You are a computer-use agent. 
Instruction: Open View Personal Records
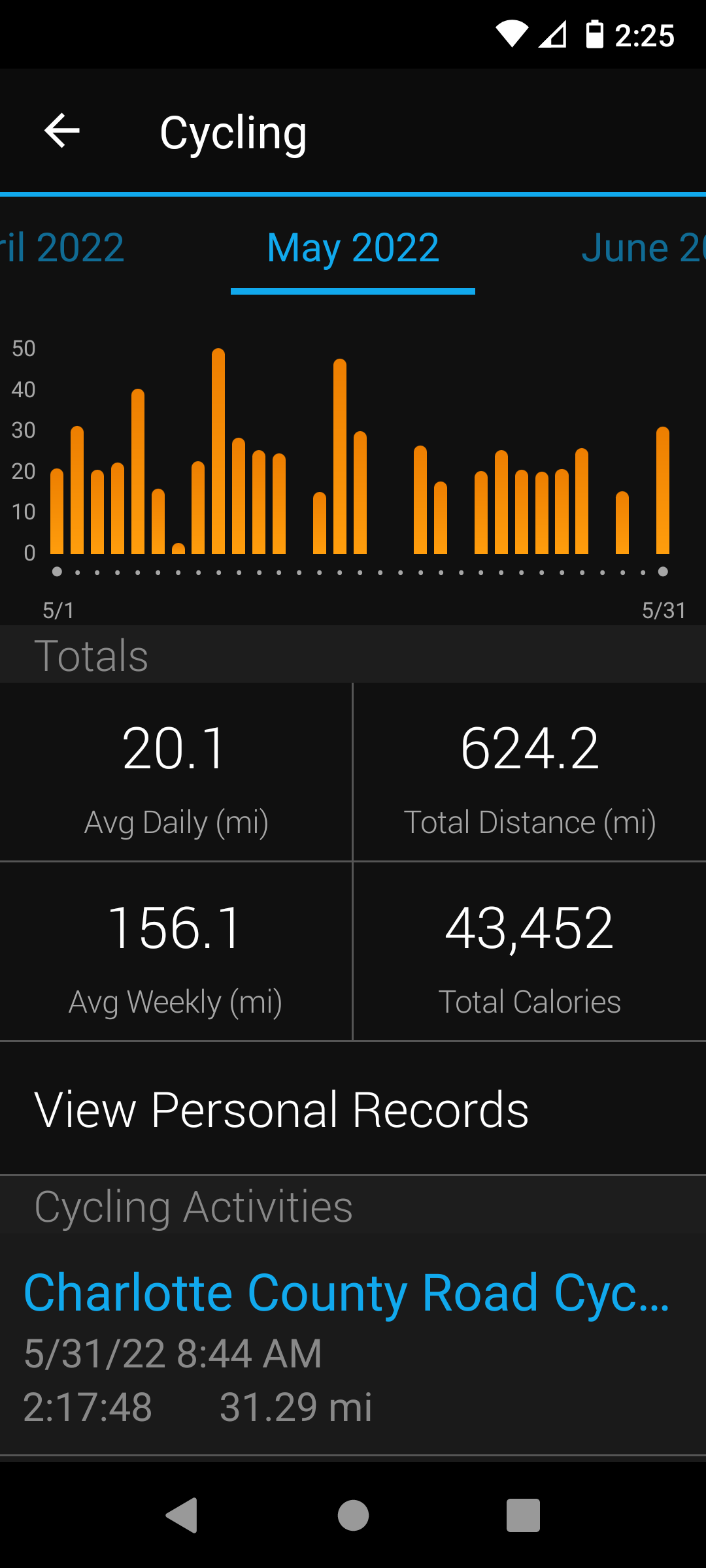tap(353, 1109)
